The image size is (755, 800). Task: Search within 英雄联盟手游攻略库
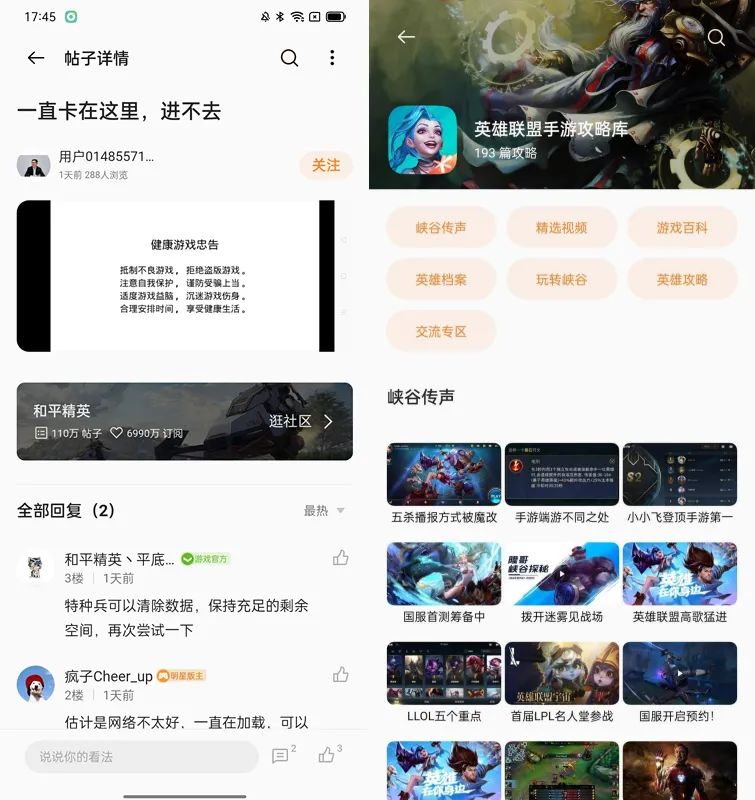[716, 37]
